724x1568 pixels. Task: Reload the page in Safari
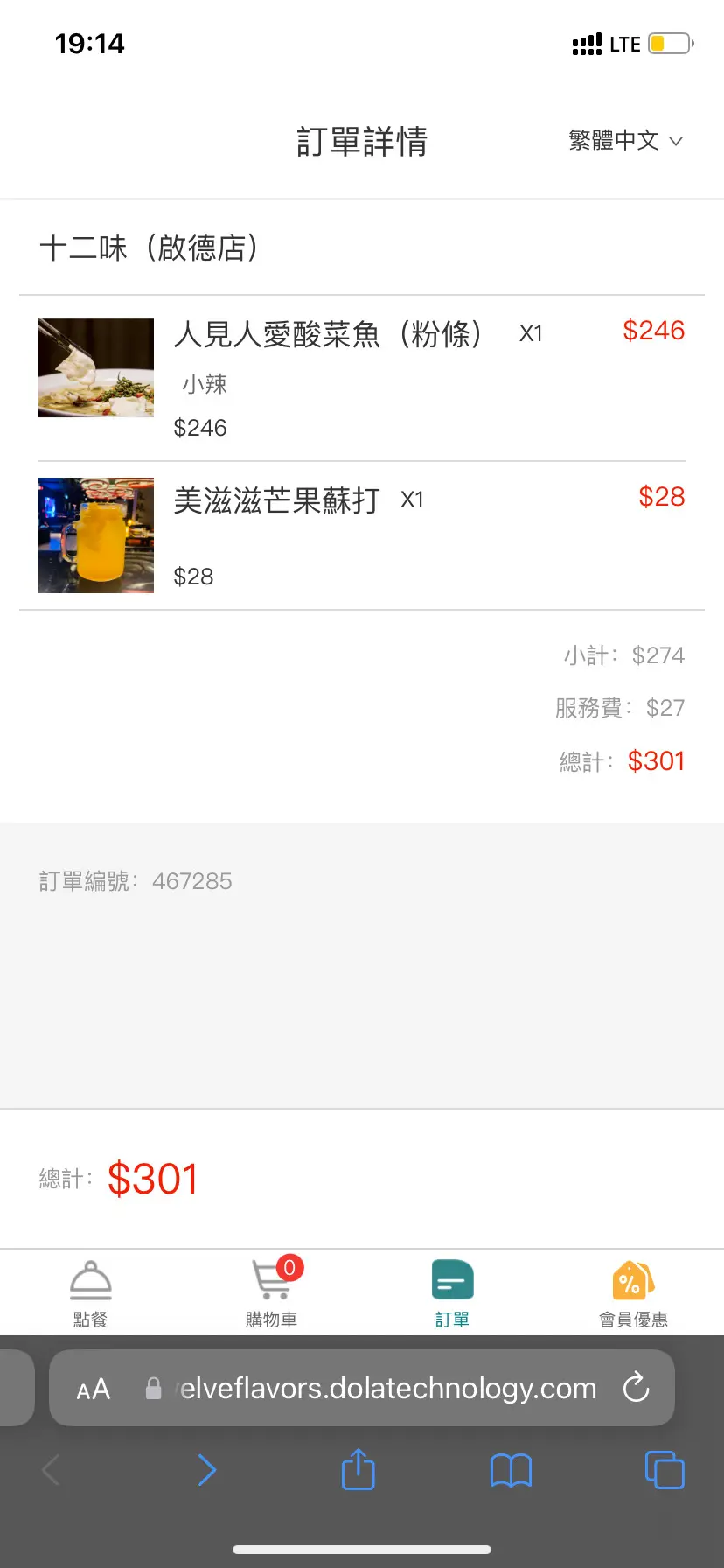pyautogui.click(x=636, y=1388)
